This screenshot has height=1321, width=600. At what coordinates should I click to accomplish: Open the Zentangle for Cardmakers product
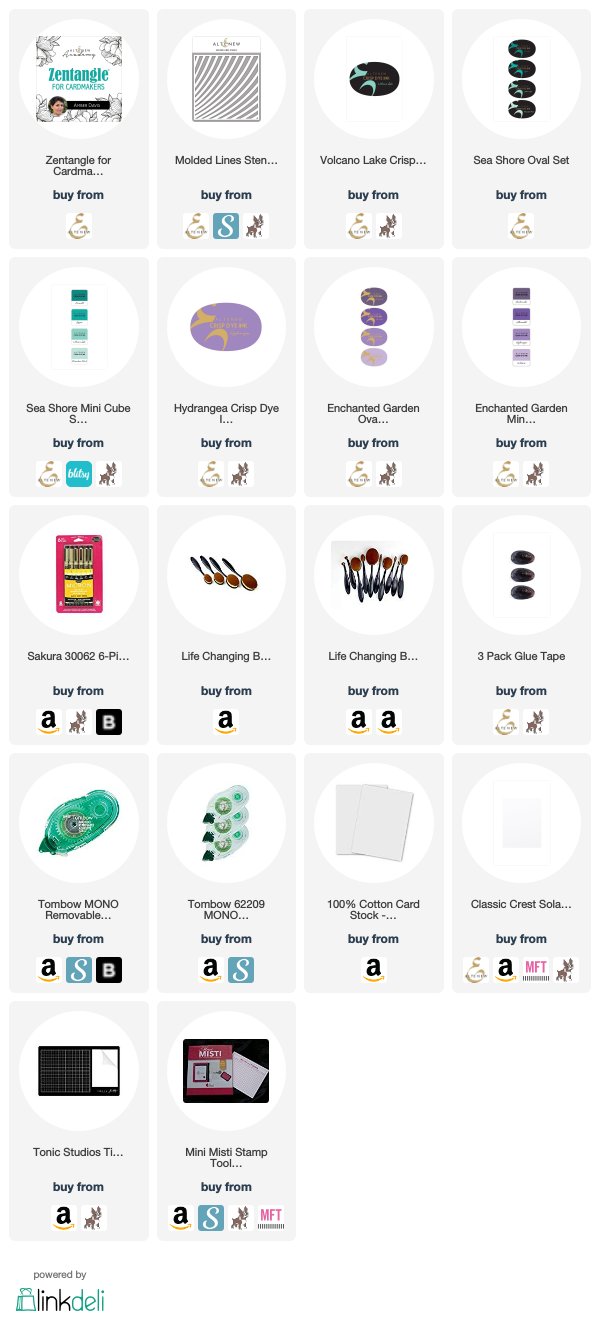coord(78,79)
